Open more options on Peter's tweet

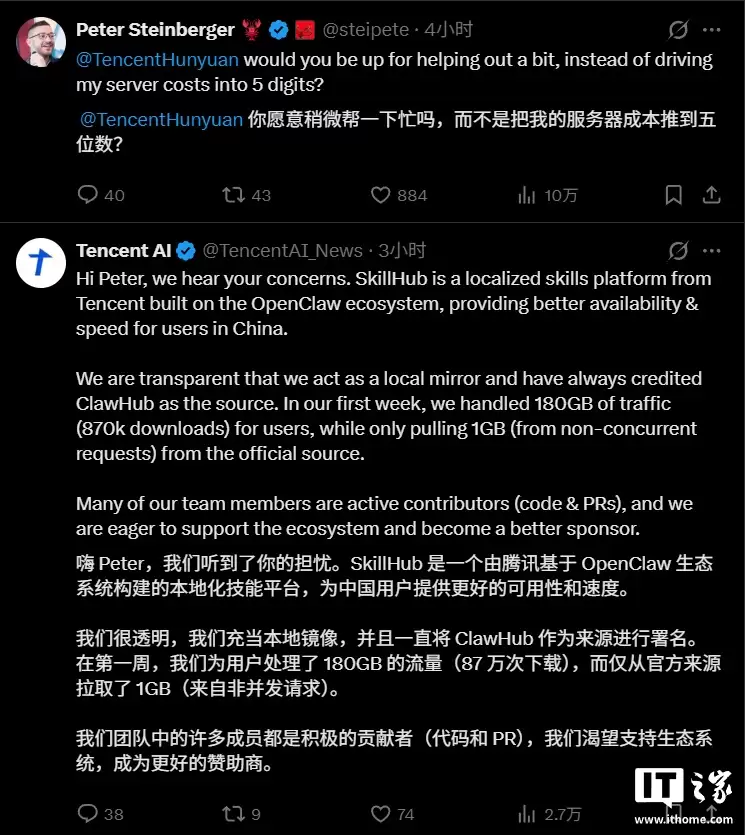tap(712, 30)
